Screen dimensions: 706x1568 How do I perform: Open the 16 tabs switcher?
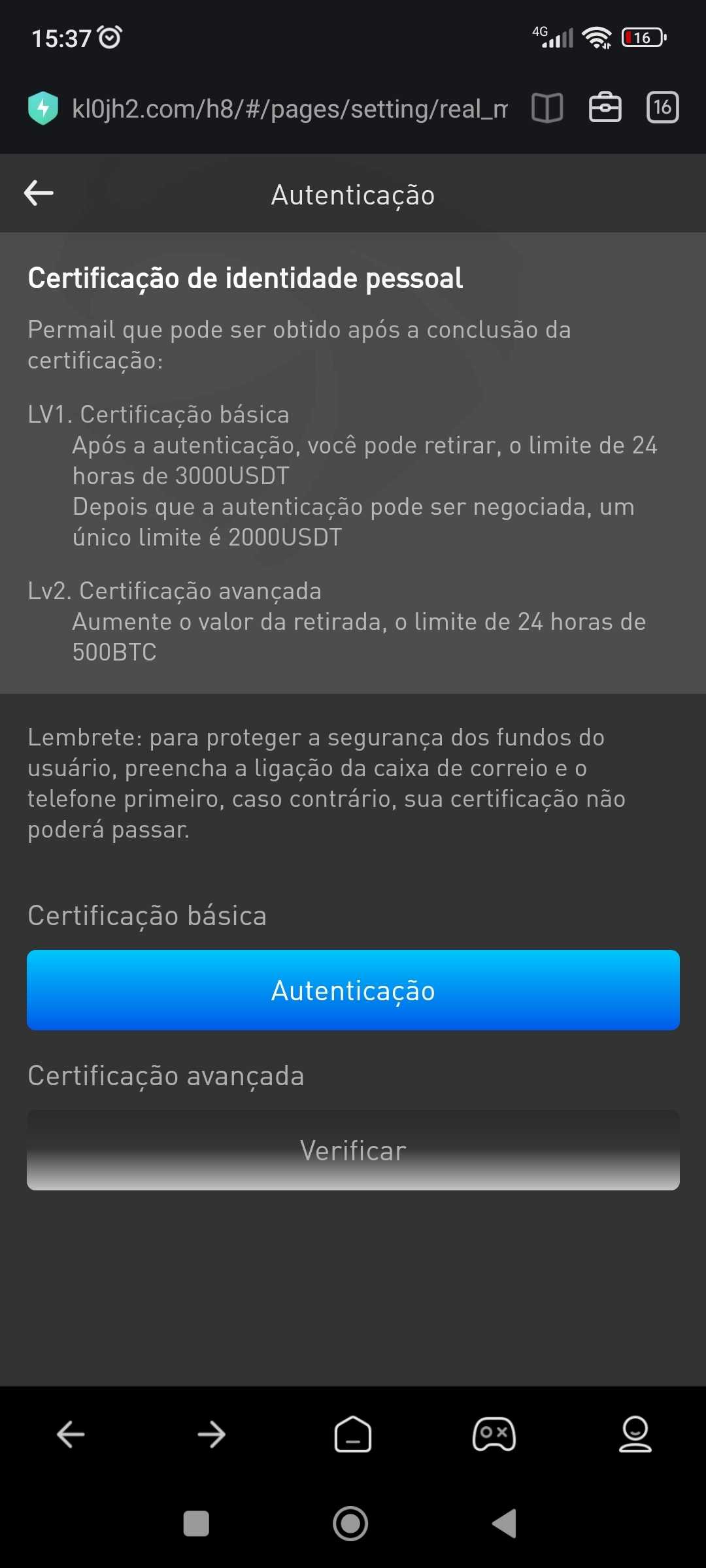pos(663,108)
